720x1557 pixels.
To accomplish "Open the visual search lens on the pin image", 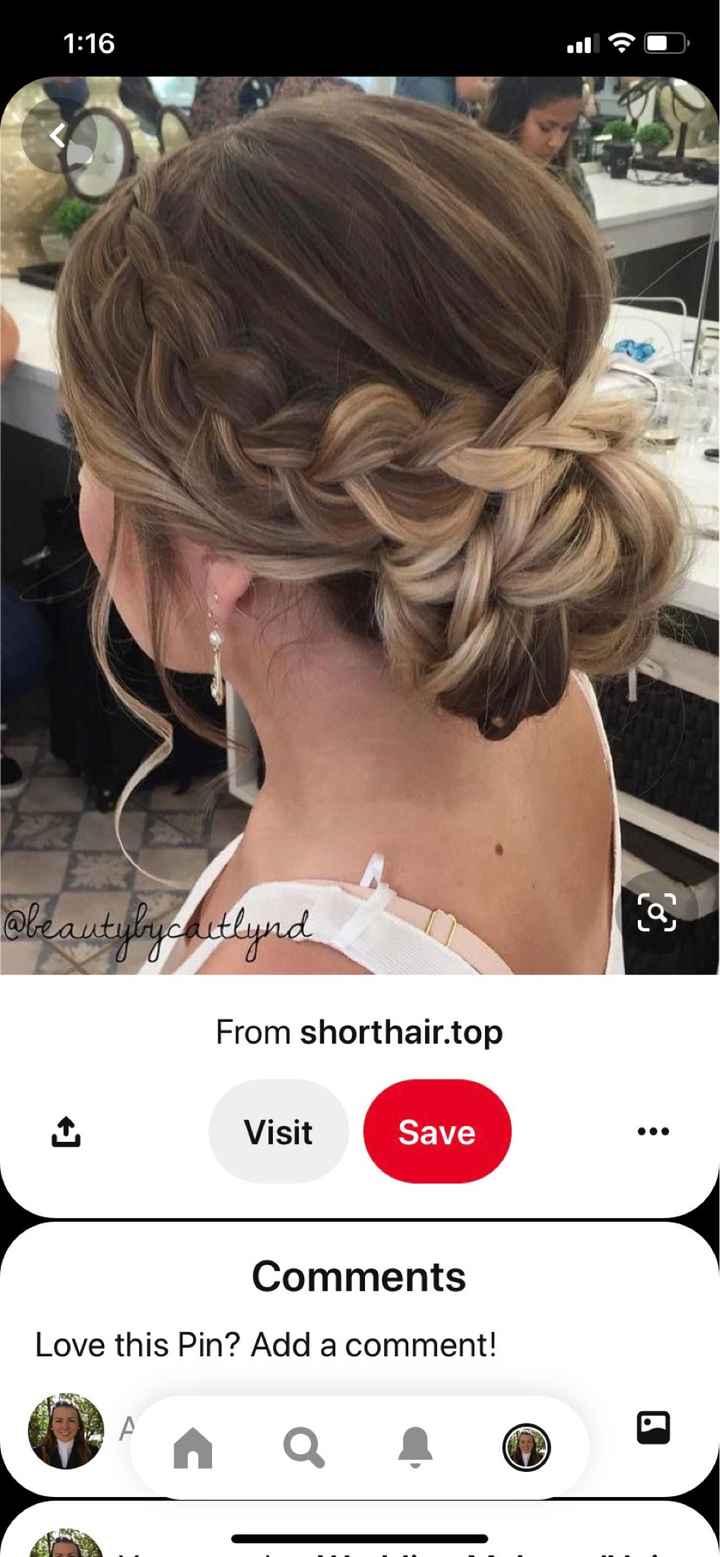I will (657, 913).
